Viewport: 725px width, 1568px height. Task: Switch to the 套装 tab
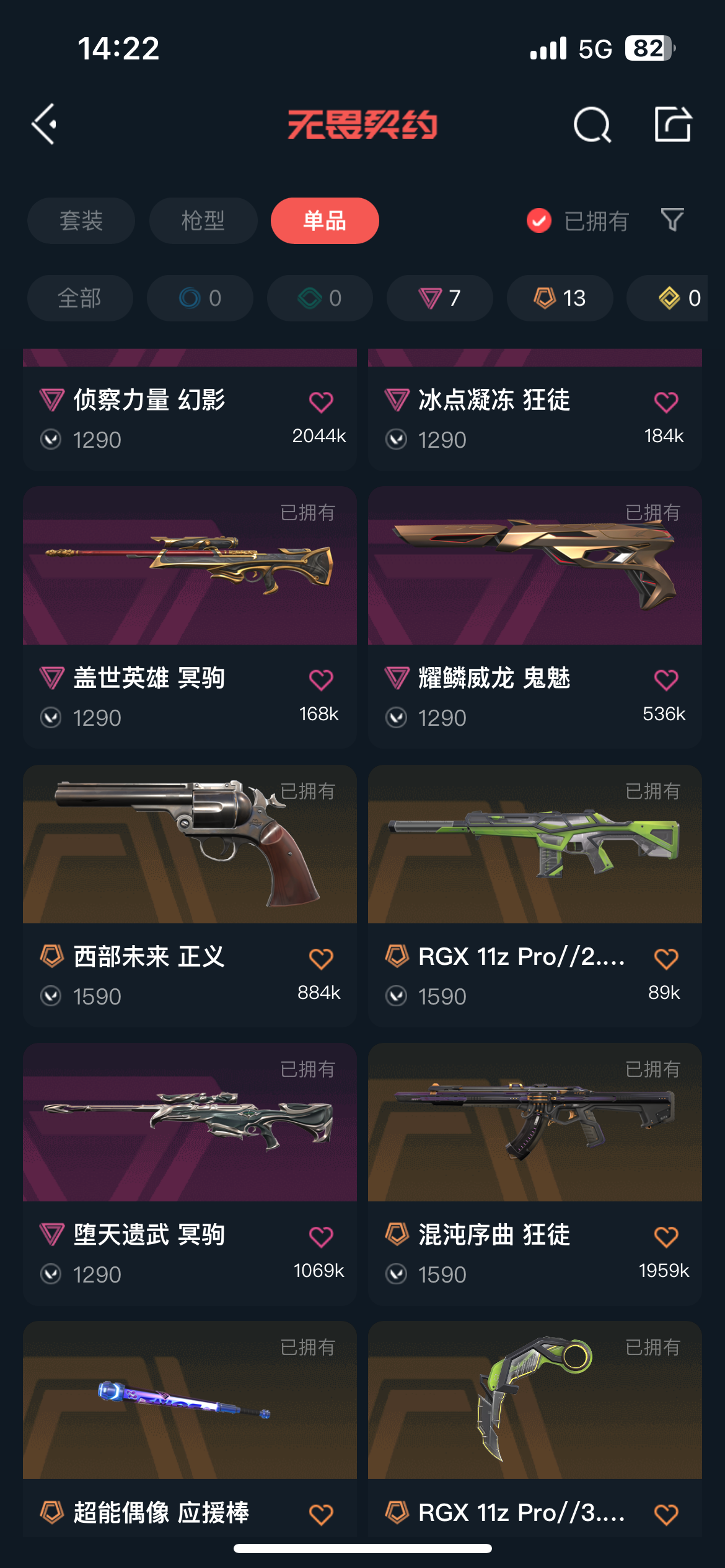(x=81, y=220)
